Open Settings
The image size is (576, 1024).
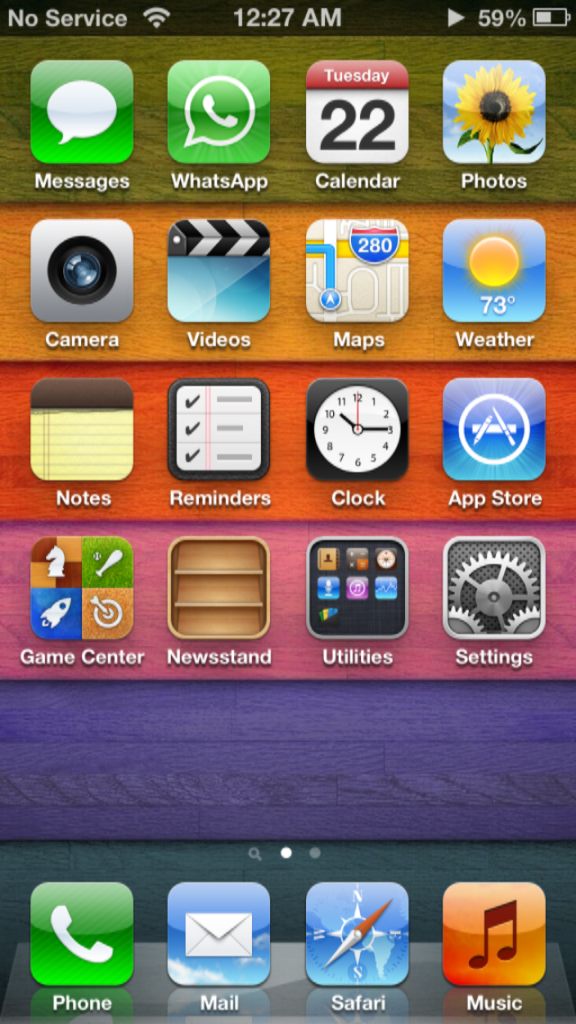tap(494, 588)
